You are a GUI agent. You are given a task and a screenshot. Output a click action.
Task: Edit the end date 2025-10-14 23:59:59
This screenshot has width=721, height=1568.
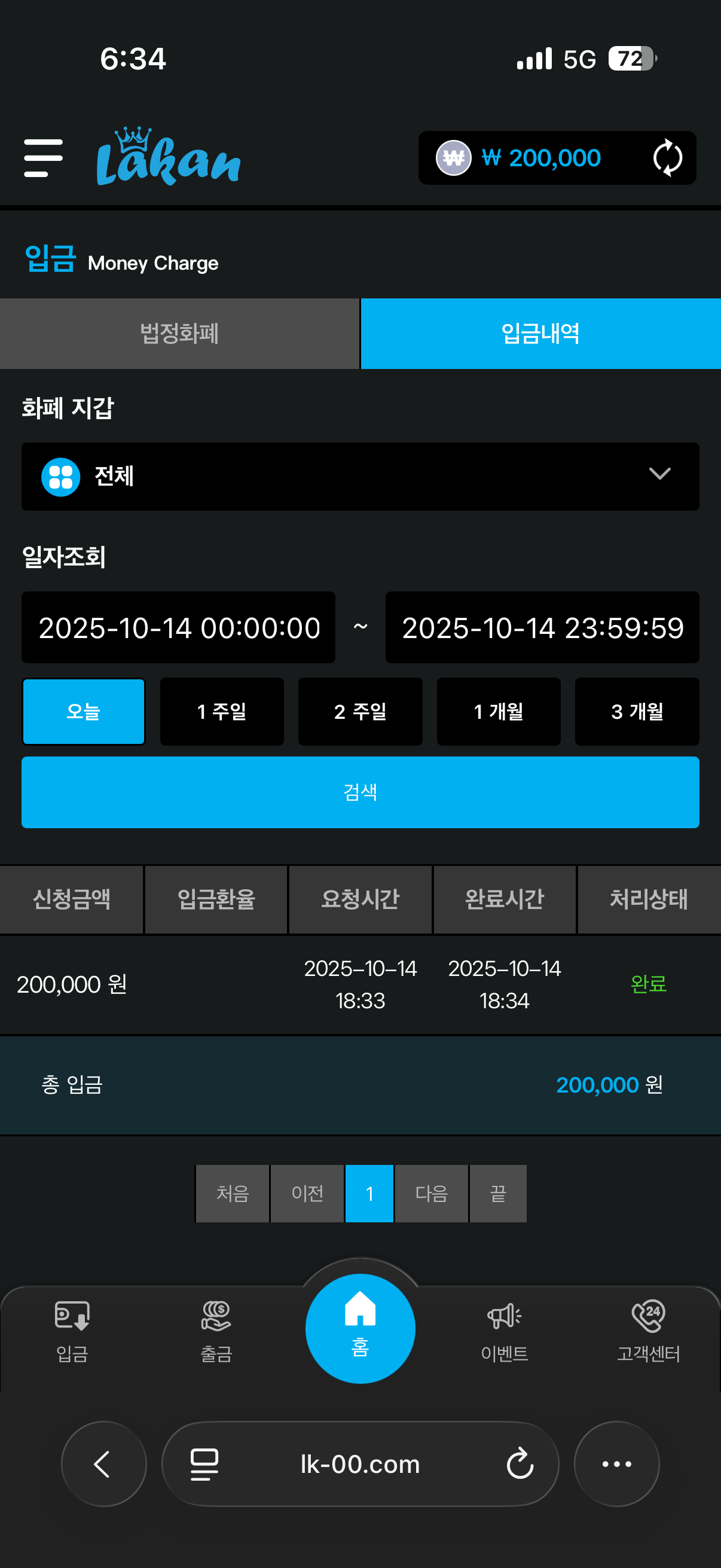tap(542, 627)
